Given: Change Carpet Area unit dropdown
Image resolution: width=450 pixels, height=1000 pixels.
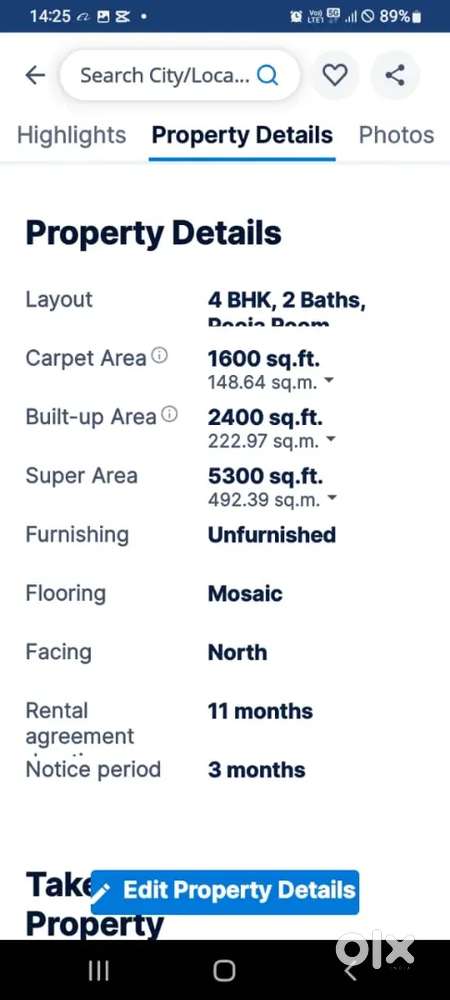Looking at the screenshot, I should coord(329,381).
